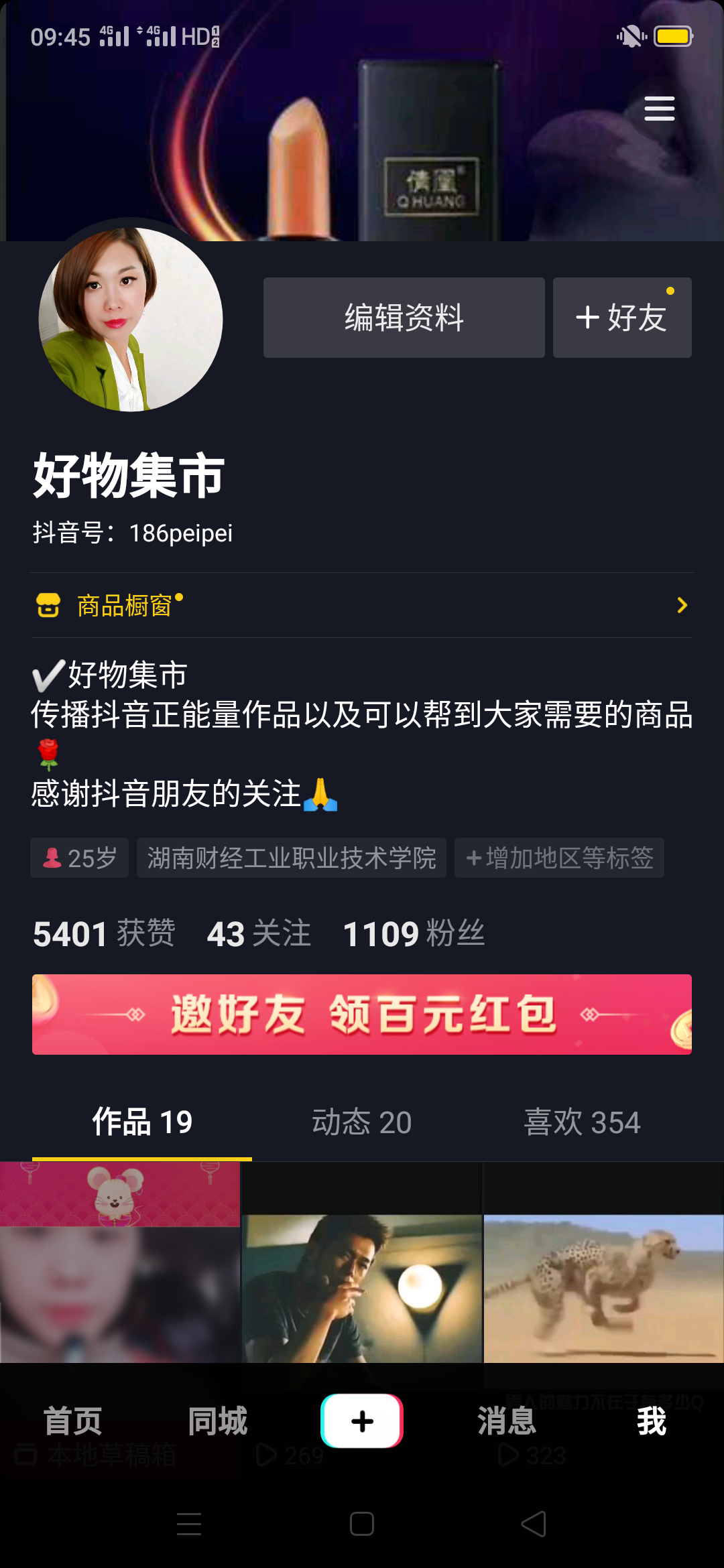724x1568 pixels.
Task: Tap 湖南财经工业职业技术学院 school tag
Action: (292, 858)
